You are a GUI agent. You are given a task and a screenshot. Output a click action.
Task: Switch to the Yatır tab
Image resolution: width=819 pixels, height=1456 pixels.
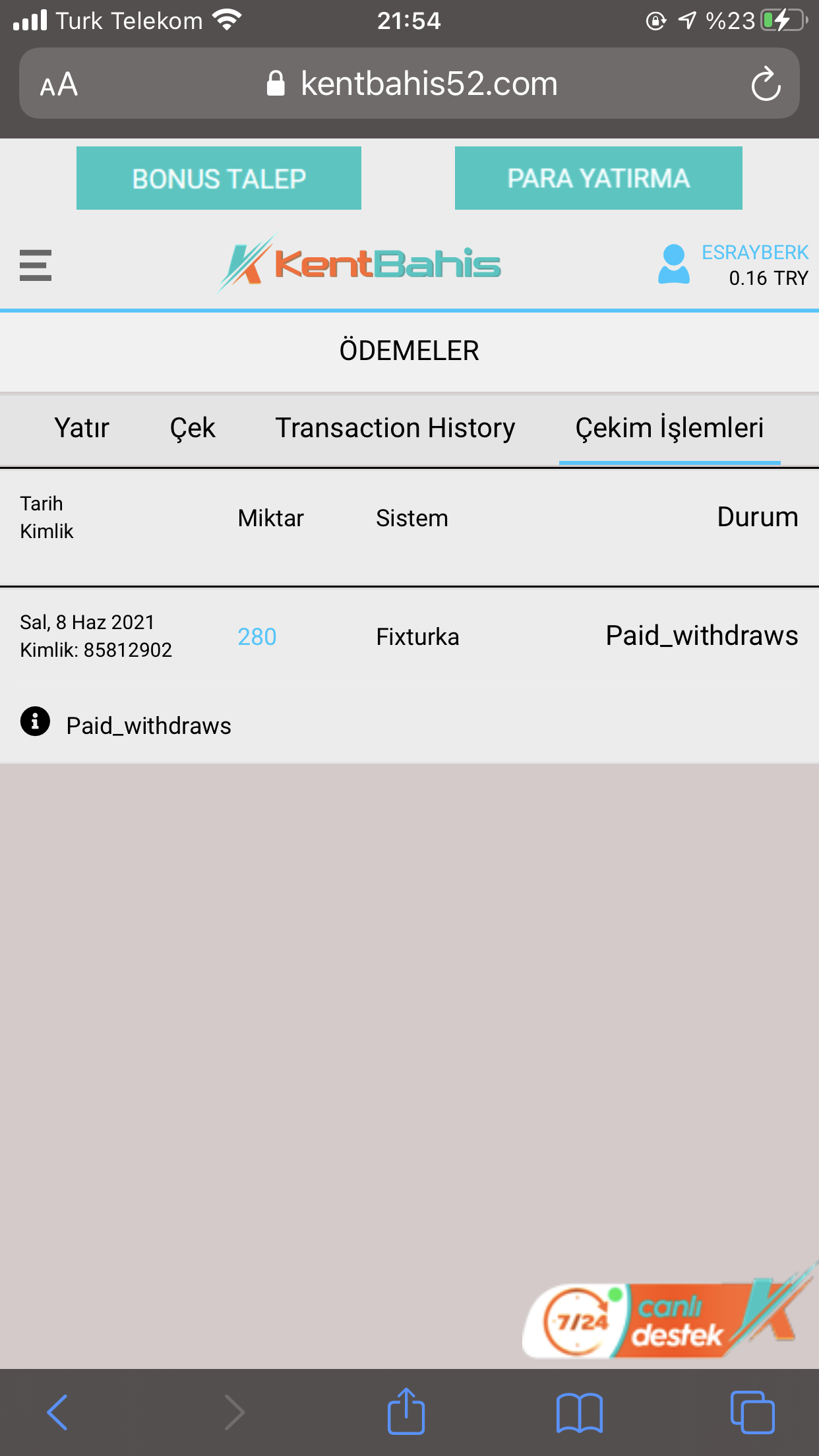coord(81,428)
